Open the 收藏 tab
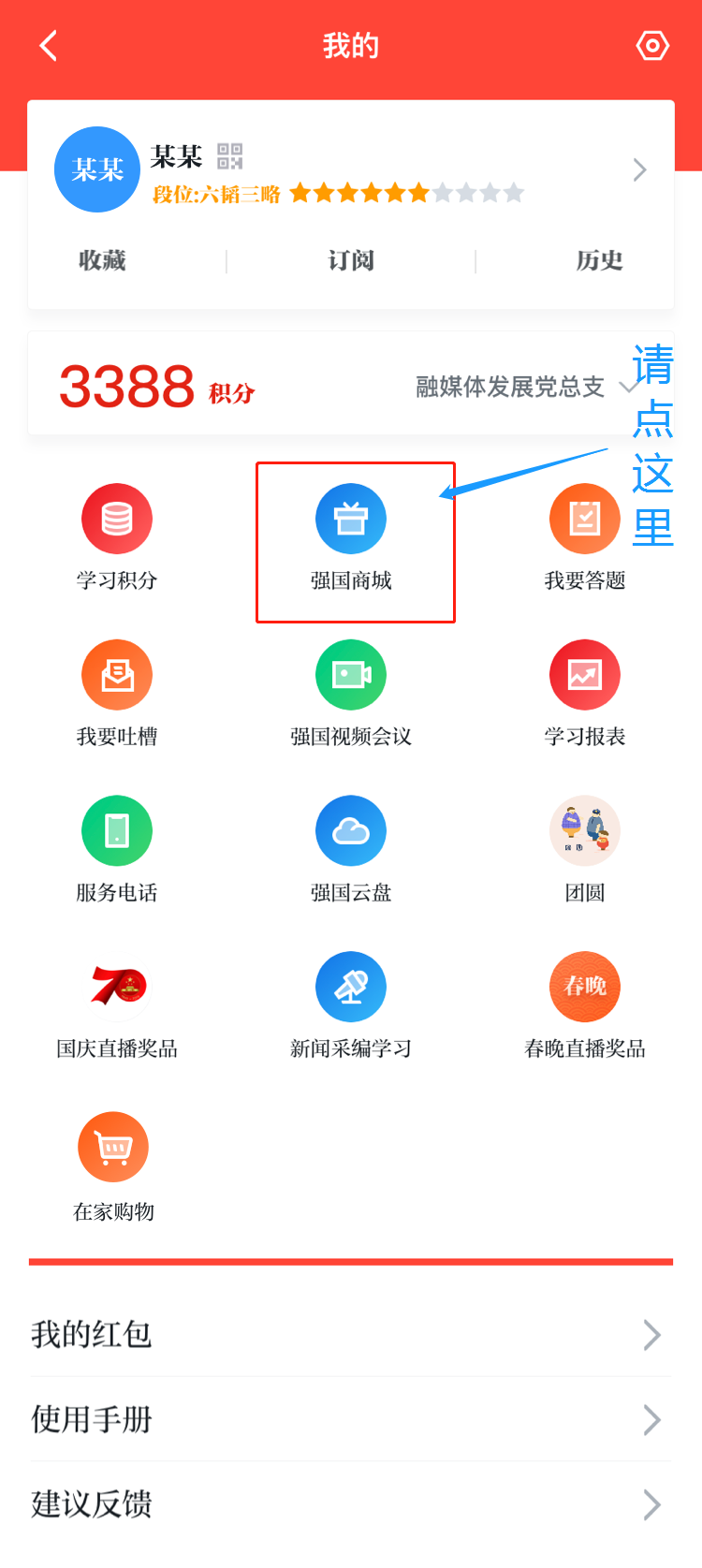The image size is (702, 1568). coord(102,260)
